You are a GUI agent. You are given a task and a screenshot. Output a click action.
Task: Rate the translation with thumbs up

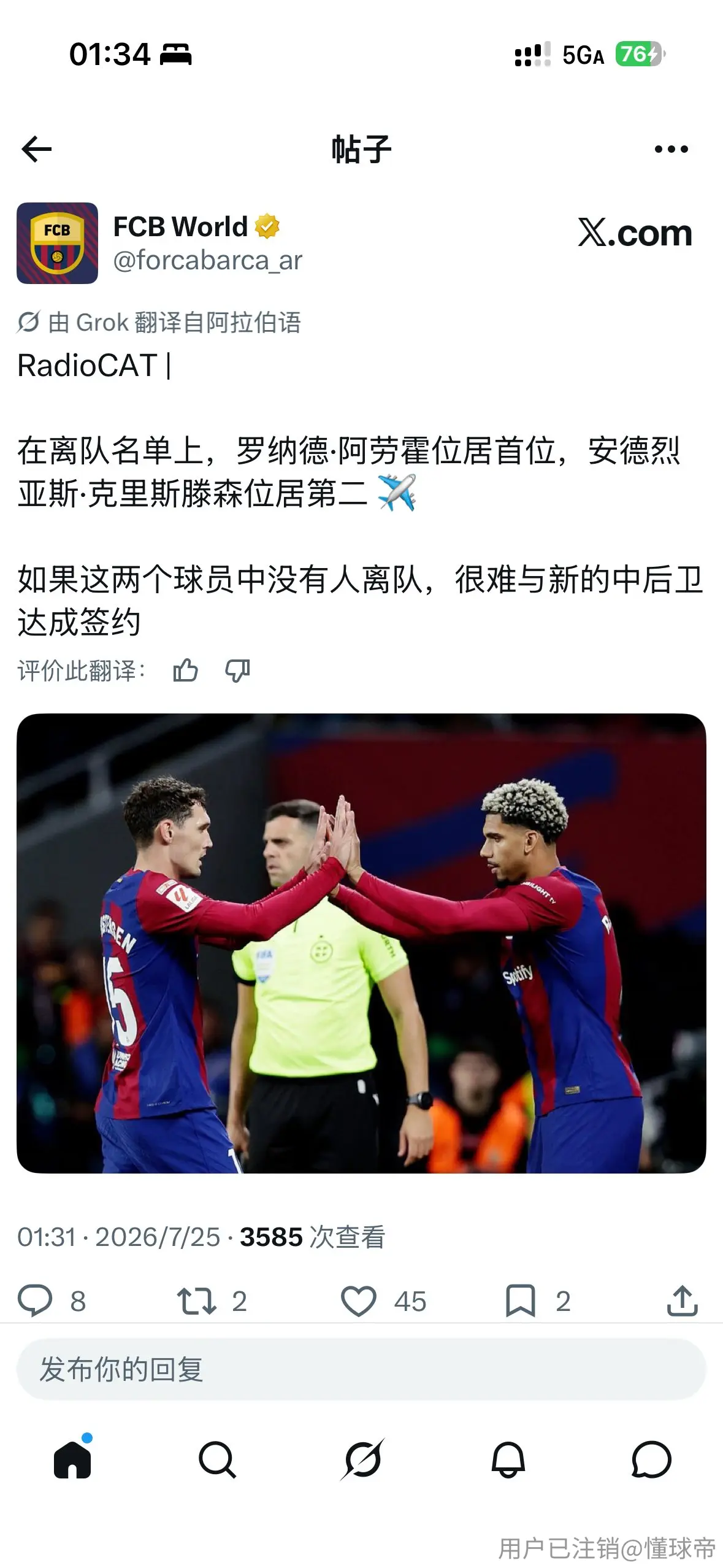click(185, 671)
